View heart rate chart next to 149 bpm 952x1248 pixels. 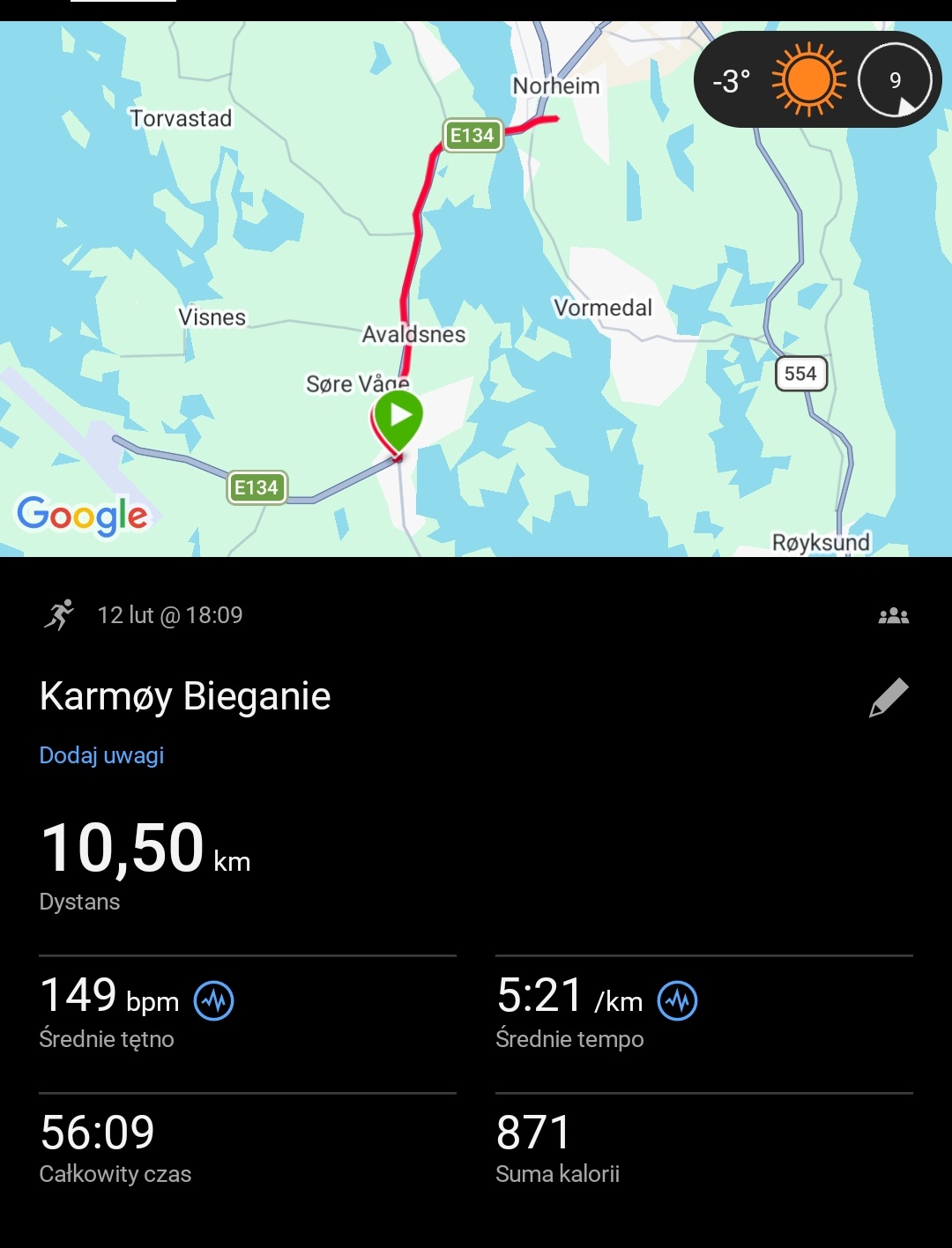[213, 1001]
